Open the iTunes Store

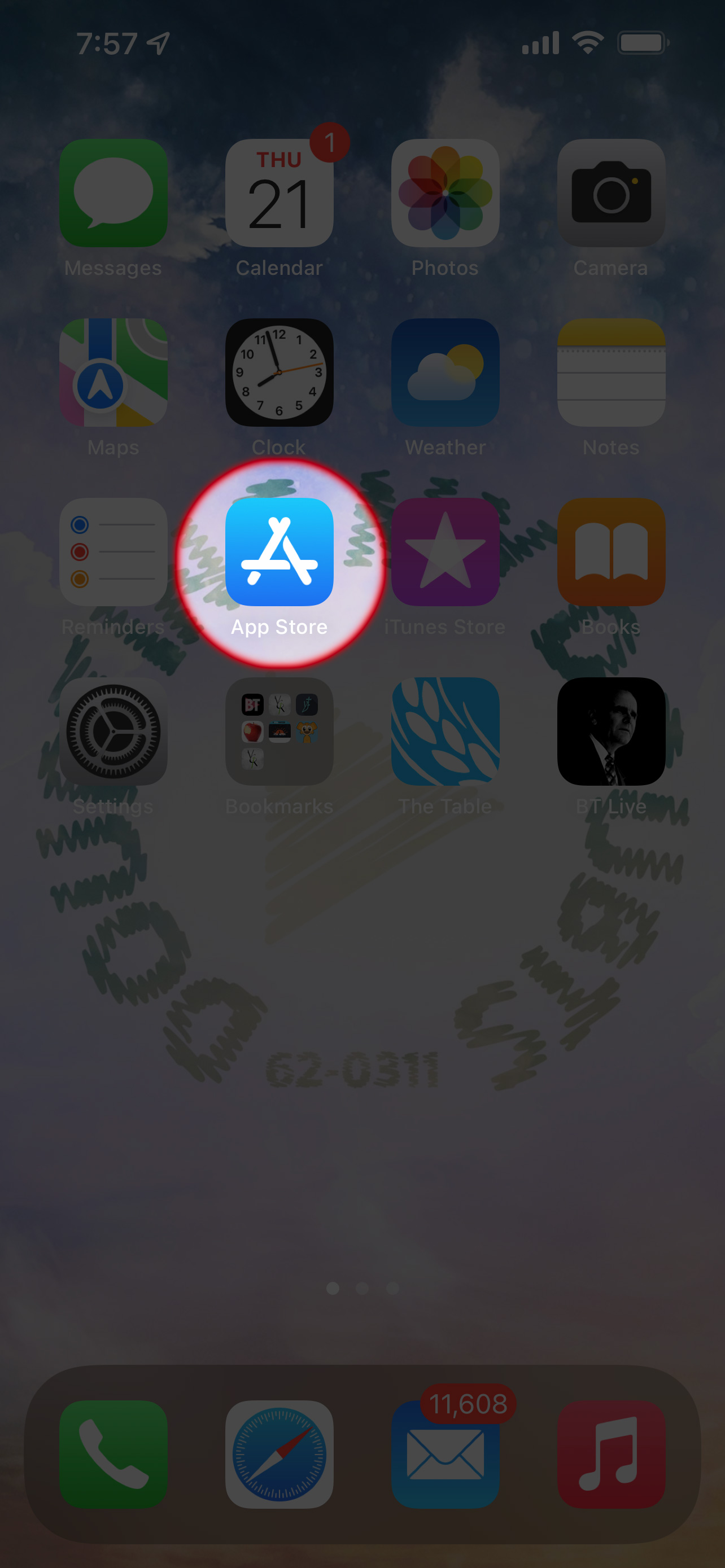tap(446, 551)
